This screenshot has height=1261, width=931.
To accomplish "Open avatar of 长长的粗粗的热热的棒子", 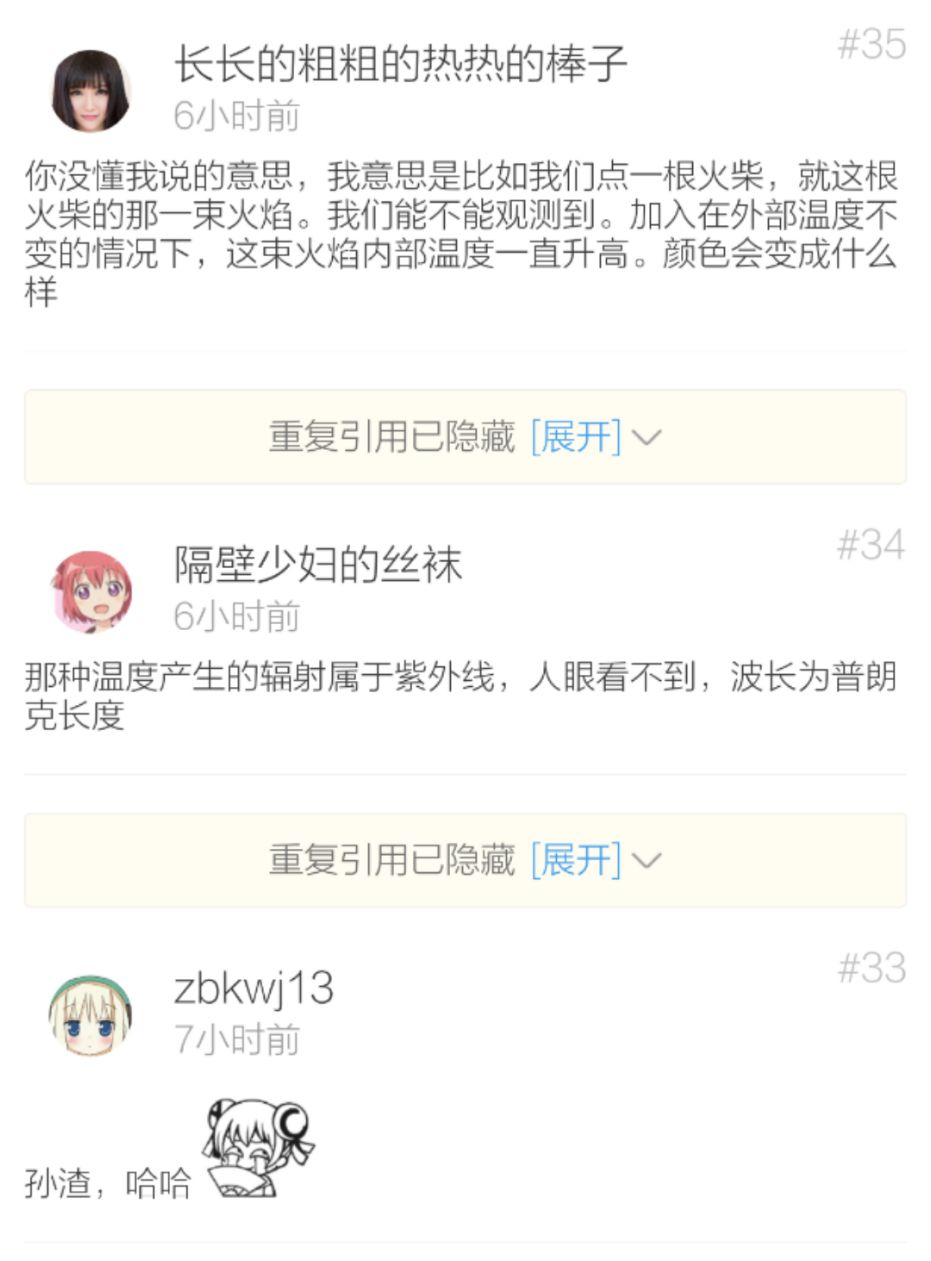I will 91,91.
